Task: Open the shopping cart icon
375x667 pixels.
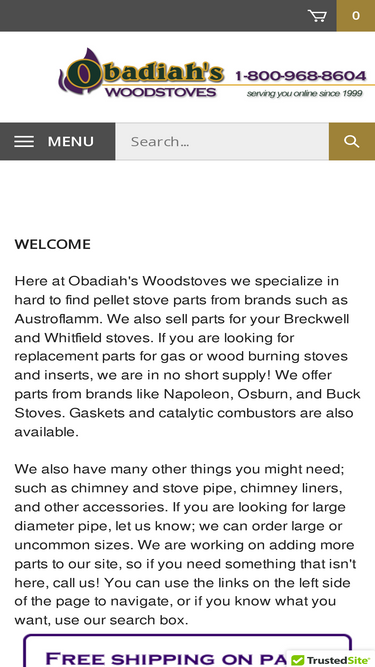Action: pos(317,16)
